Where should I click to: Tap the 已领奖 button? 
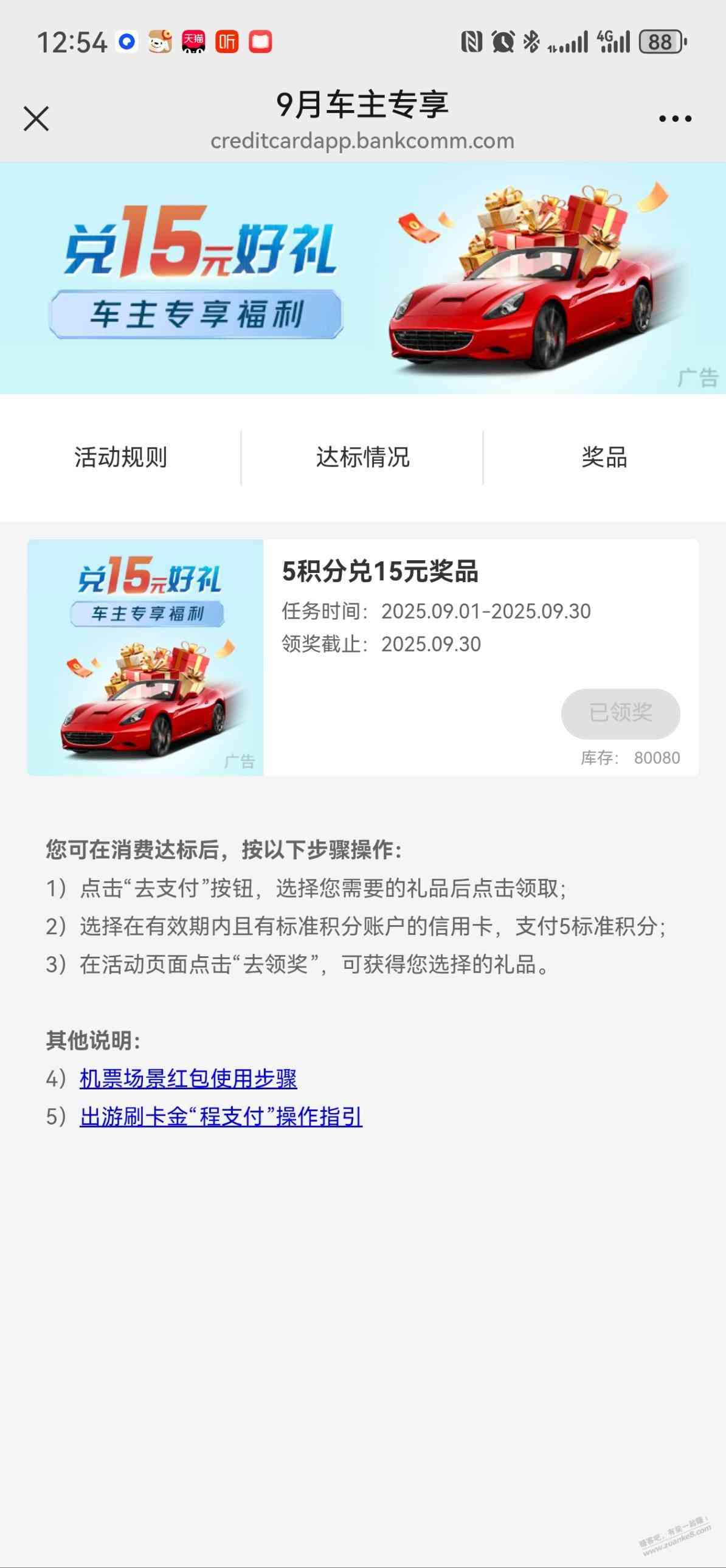tap(620, 713)
